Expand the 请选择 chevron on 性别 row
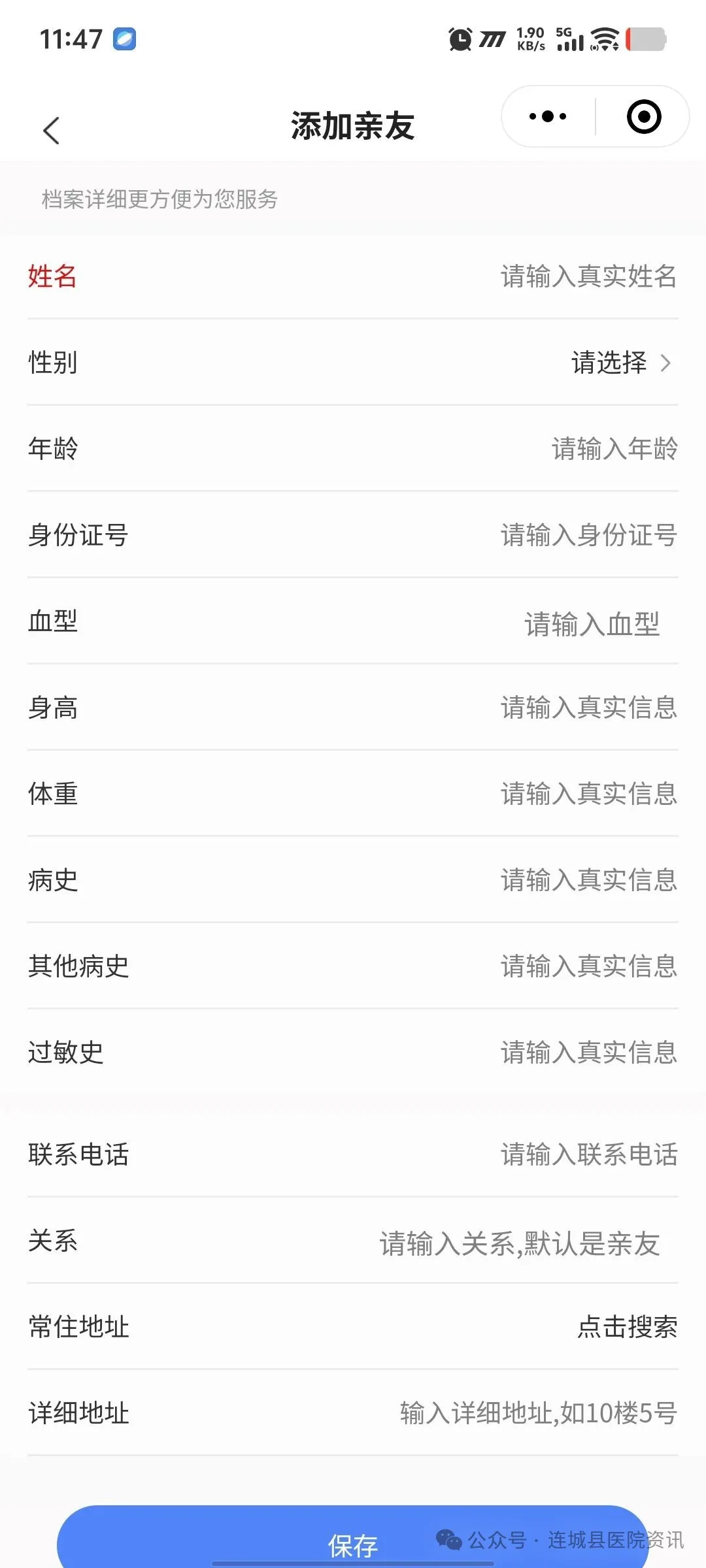706x1568 pixels. point(667,364)
